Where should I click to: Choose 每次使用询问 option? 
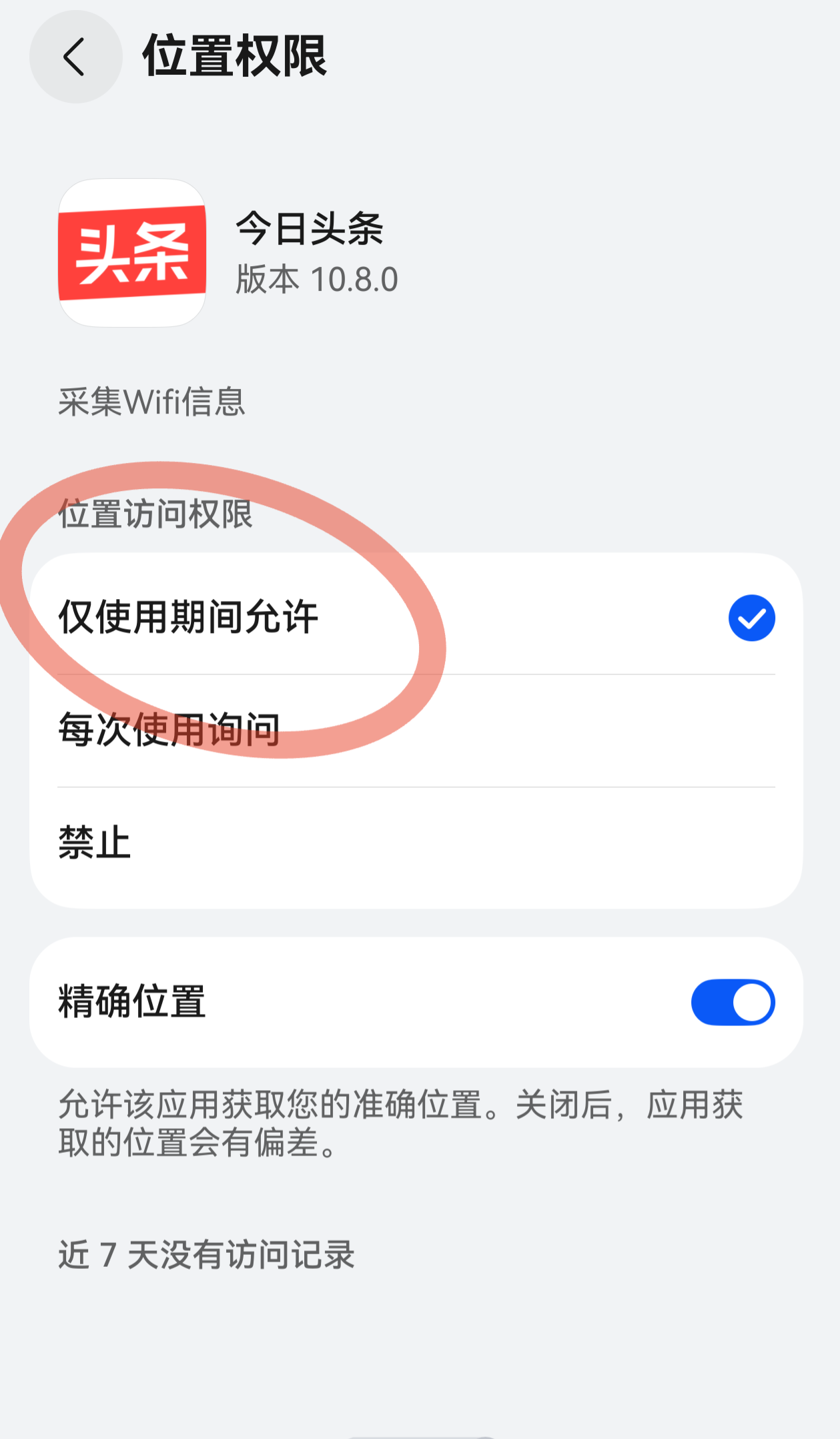415,731
